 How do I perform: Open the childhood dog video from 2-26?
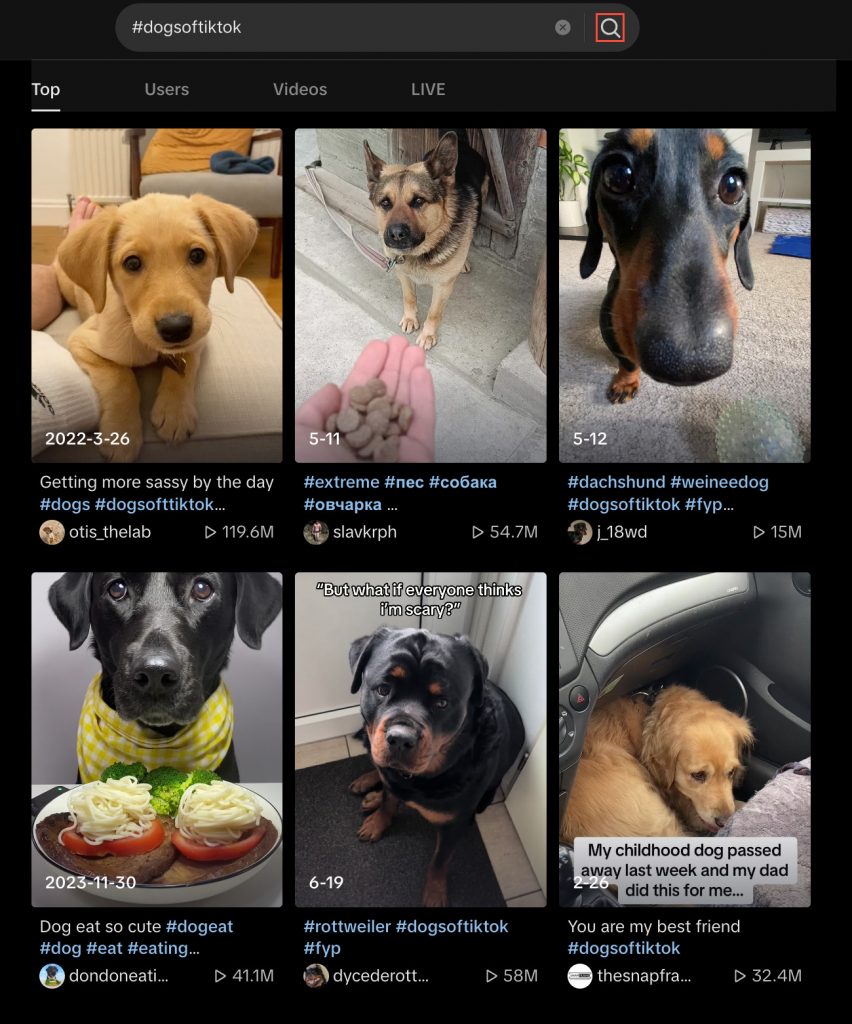click(685, 739)
